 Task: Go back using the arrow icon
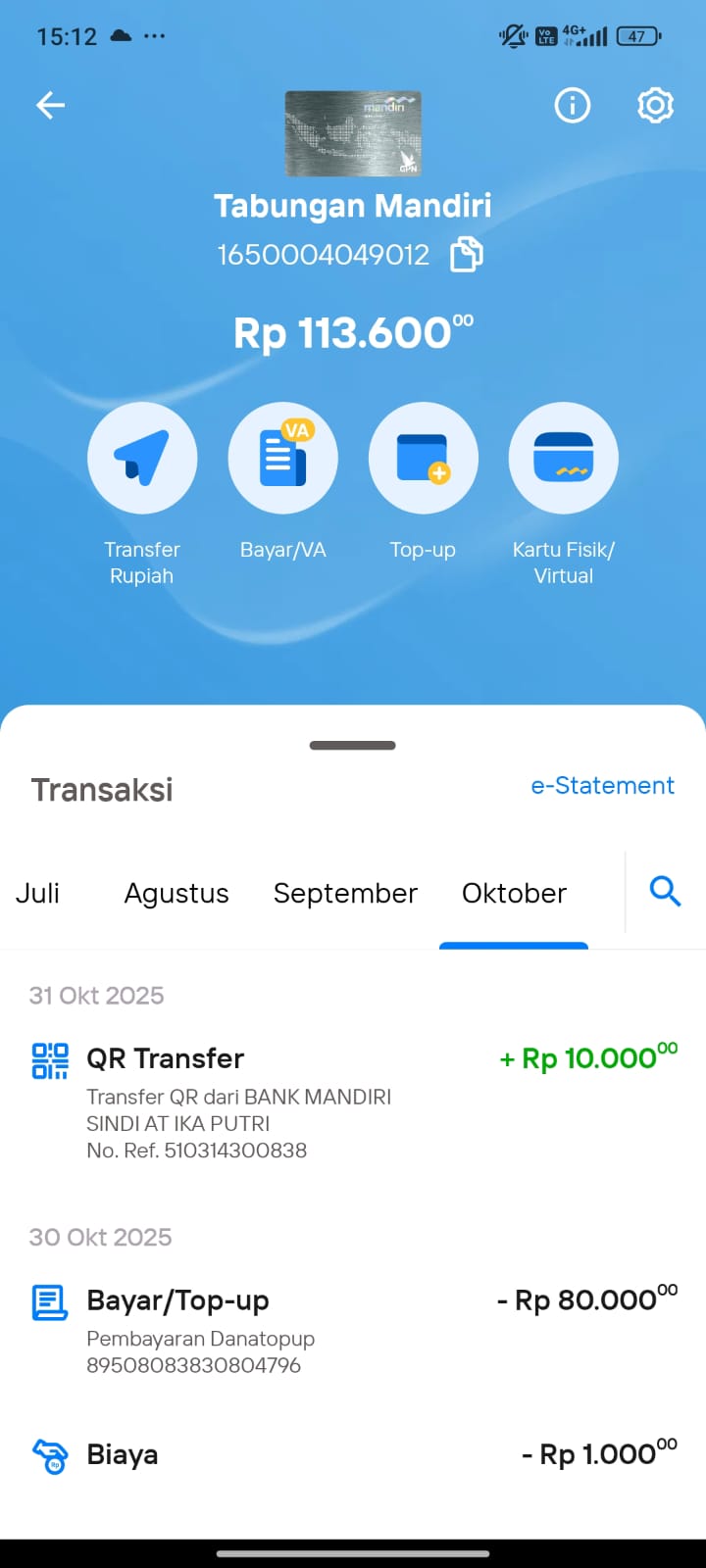click(x=50, y=105)
